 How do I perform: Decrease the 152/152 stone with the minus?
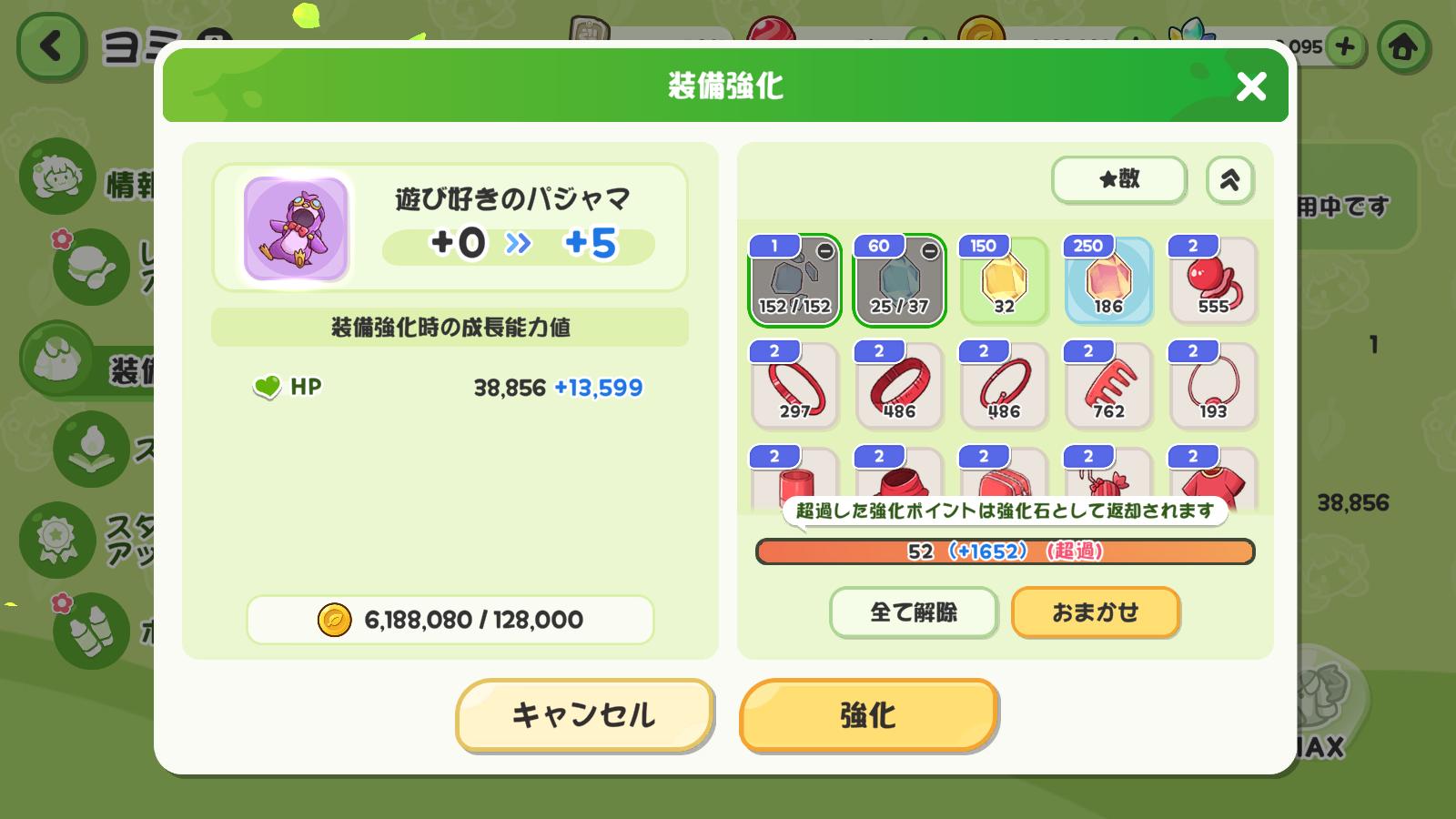click(x=825, y=251)
